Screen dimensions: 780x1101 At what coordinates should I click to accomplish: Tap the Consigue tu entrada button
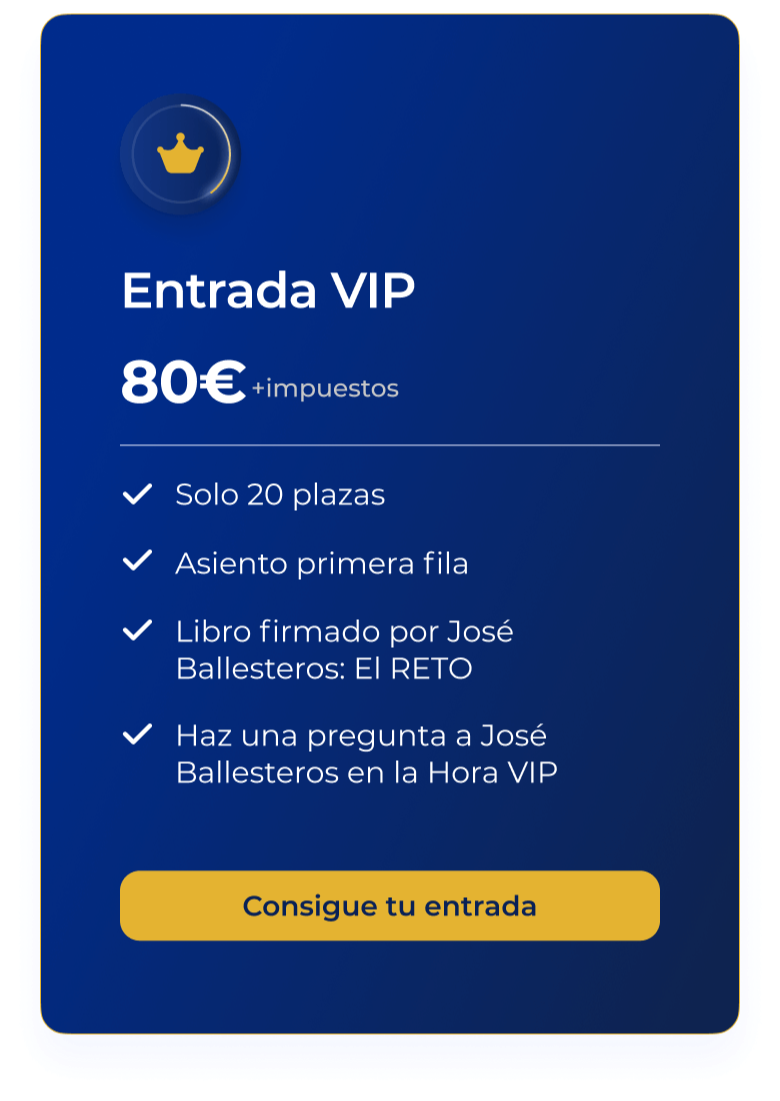(389, 906)
